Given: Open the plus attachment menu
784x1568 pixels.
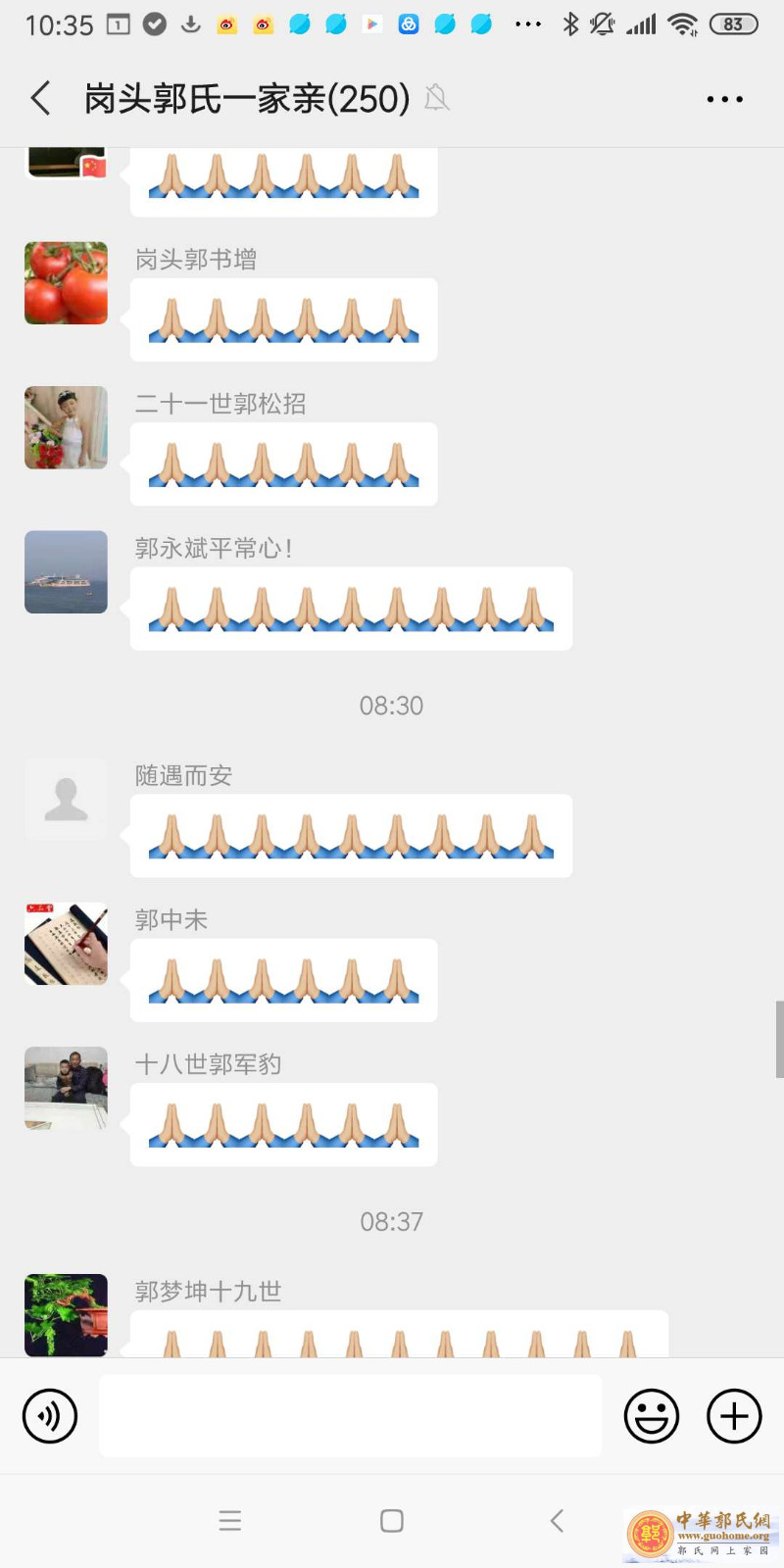Looking at the screenshot, I should point(732,1416).
